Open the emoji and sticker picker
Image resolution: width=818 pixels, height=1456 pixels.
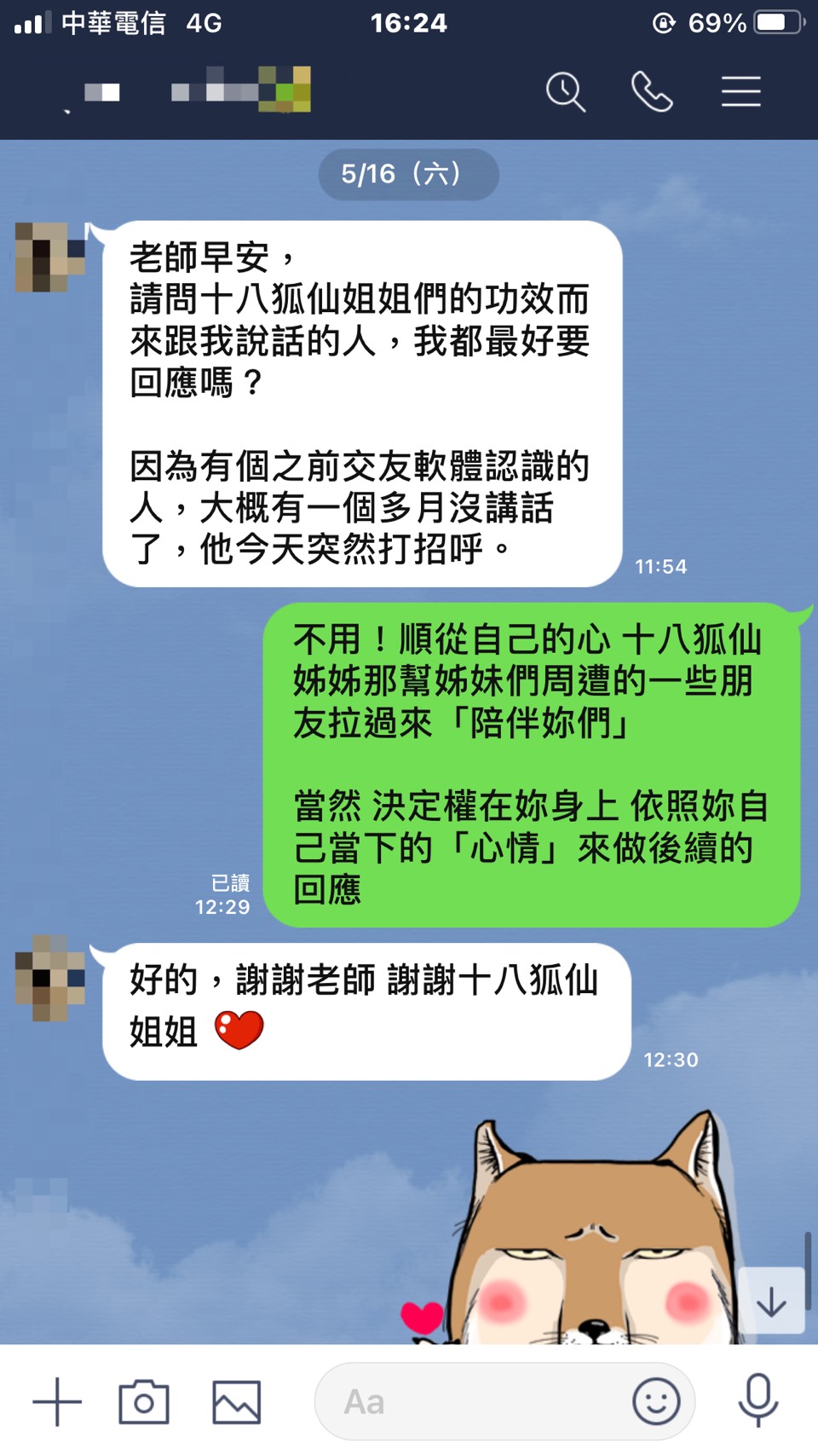pos(656,1401)
